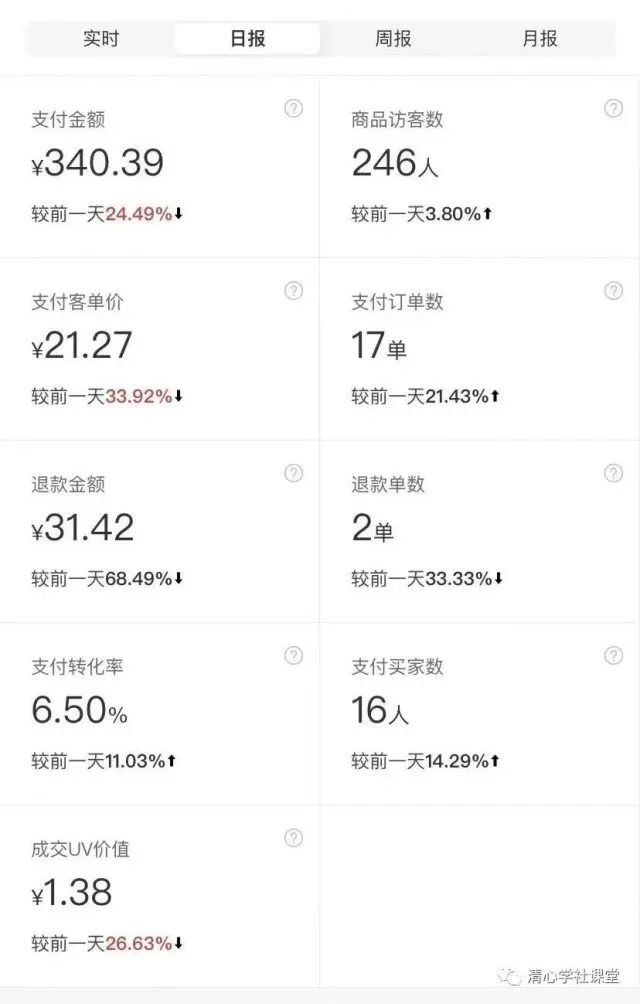
Task: Tap the help icon for 支付金额
Action: [294, 108]
